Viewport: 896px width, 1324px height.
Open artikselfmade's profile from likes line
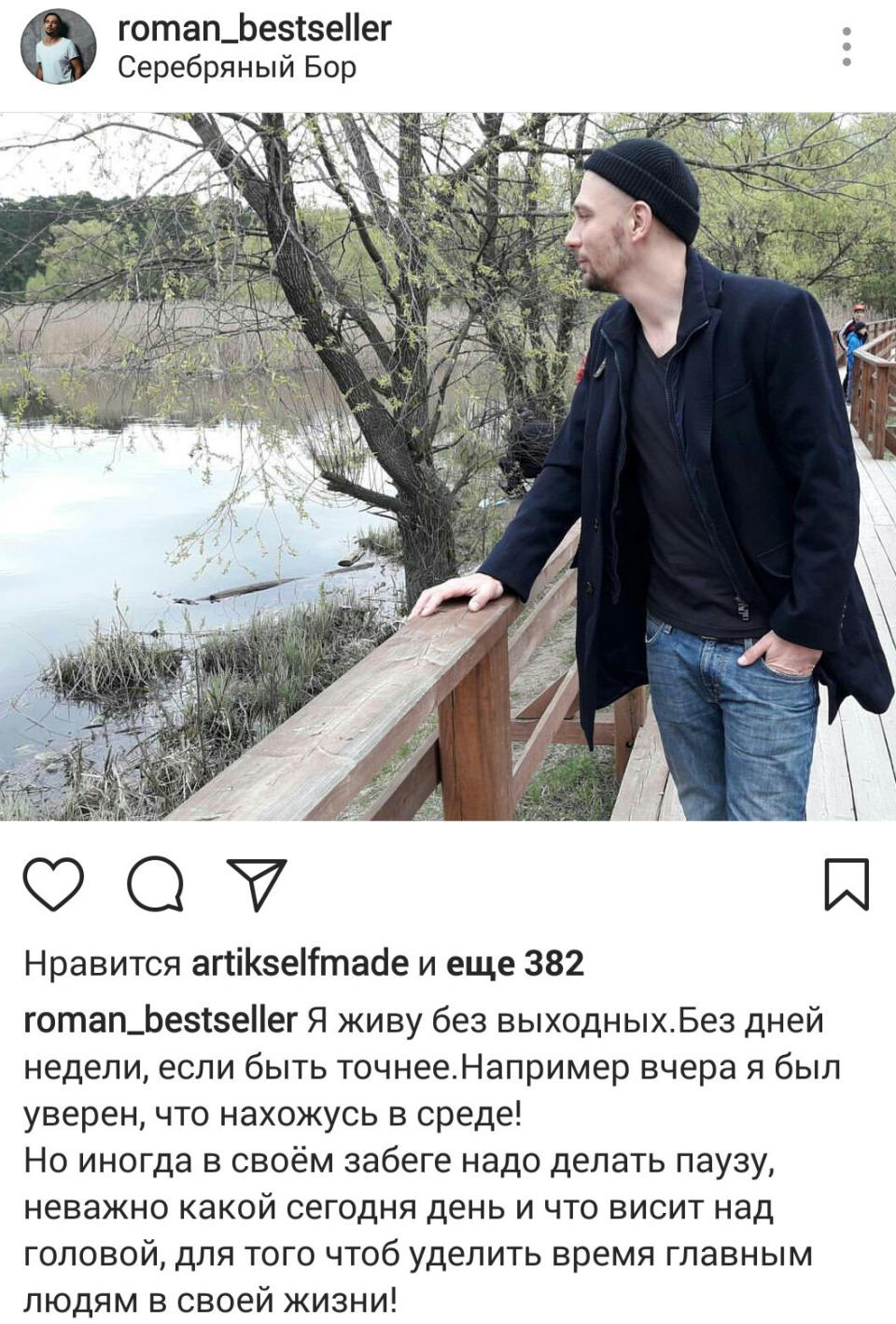coord(299,963)
